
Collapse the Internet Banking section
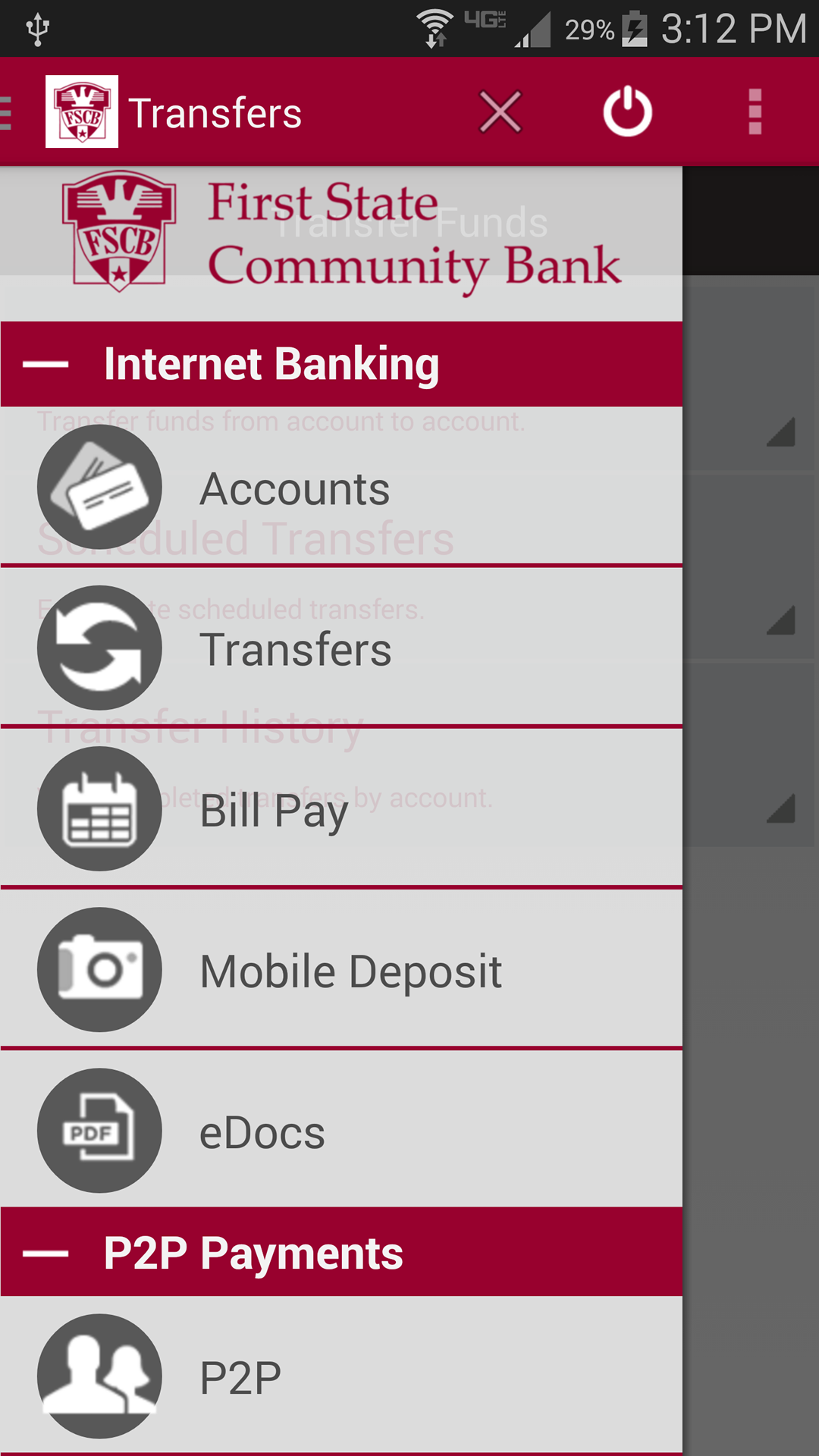point(43,363)
